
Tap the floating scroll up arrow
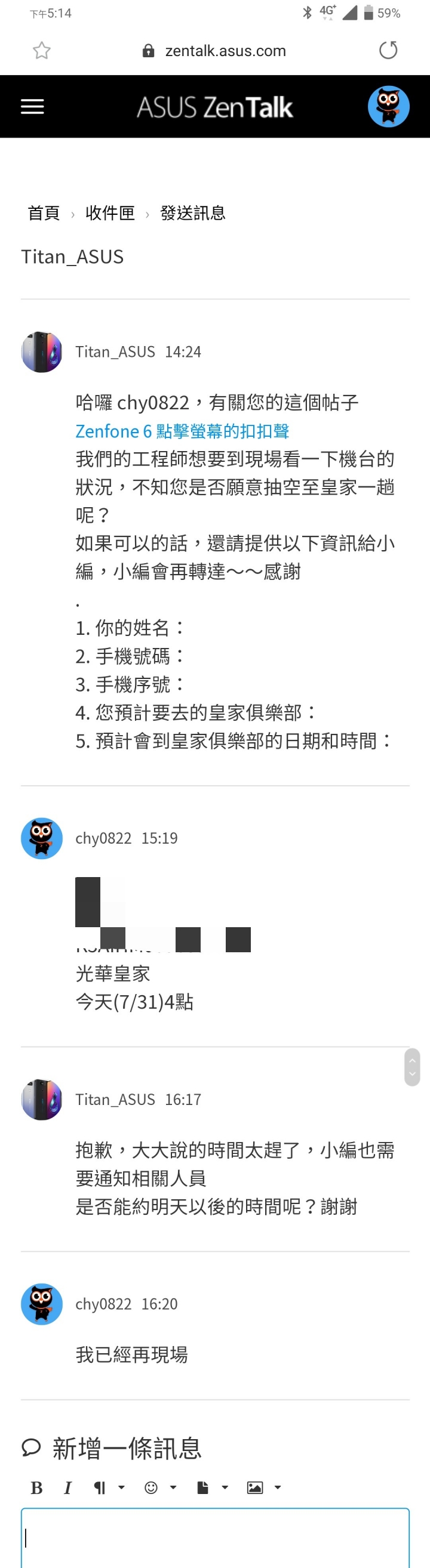(x=412, y=1060)
